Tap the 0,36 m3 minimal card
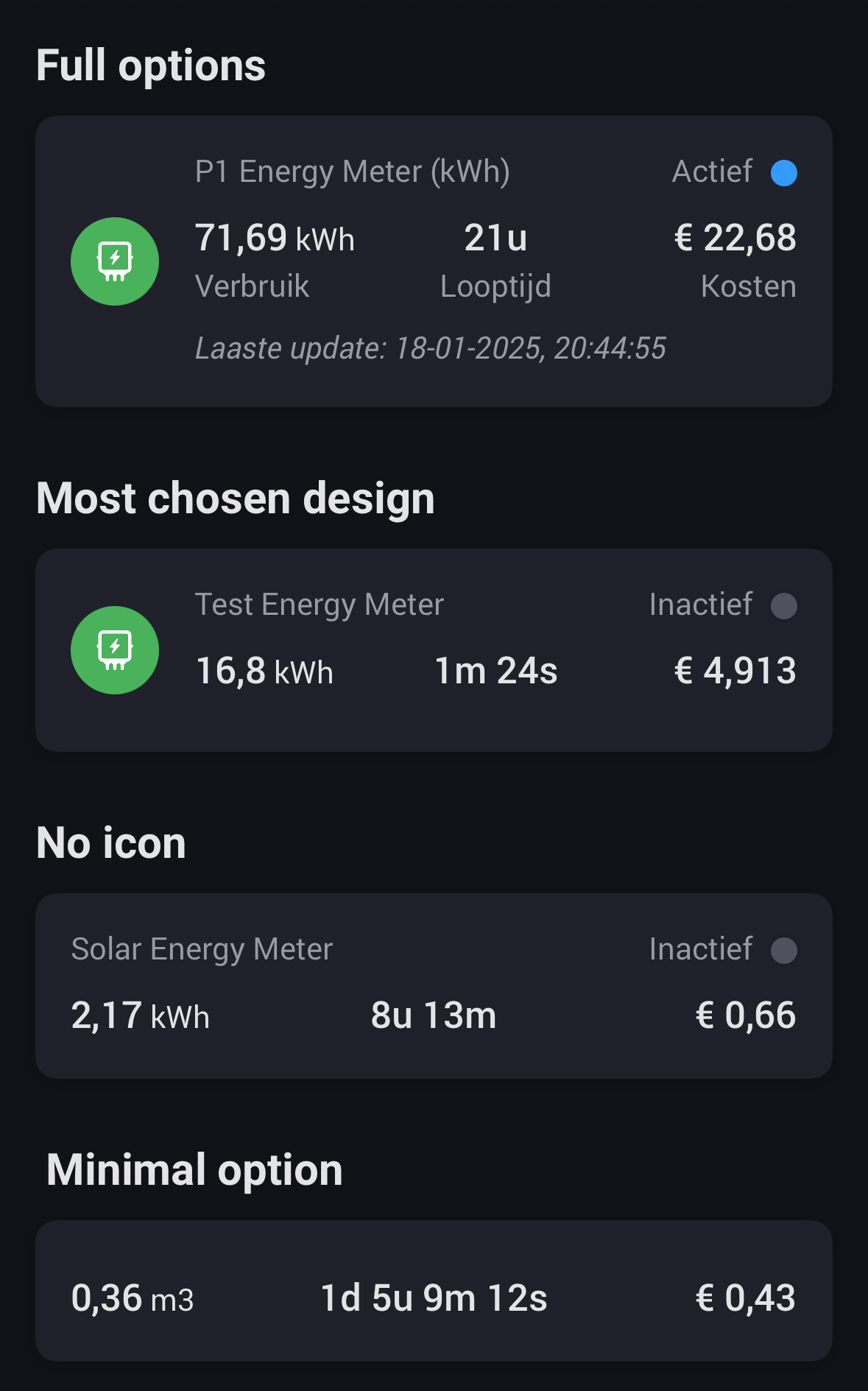 (434, 1290)
